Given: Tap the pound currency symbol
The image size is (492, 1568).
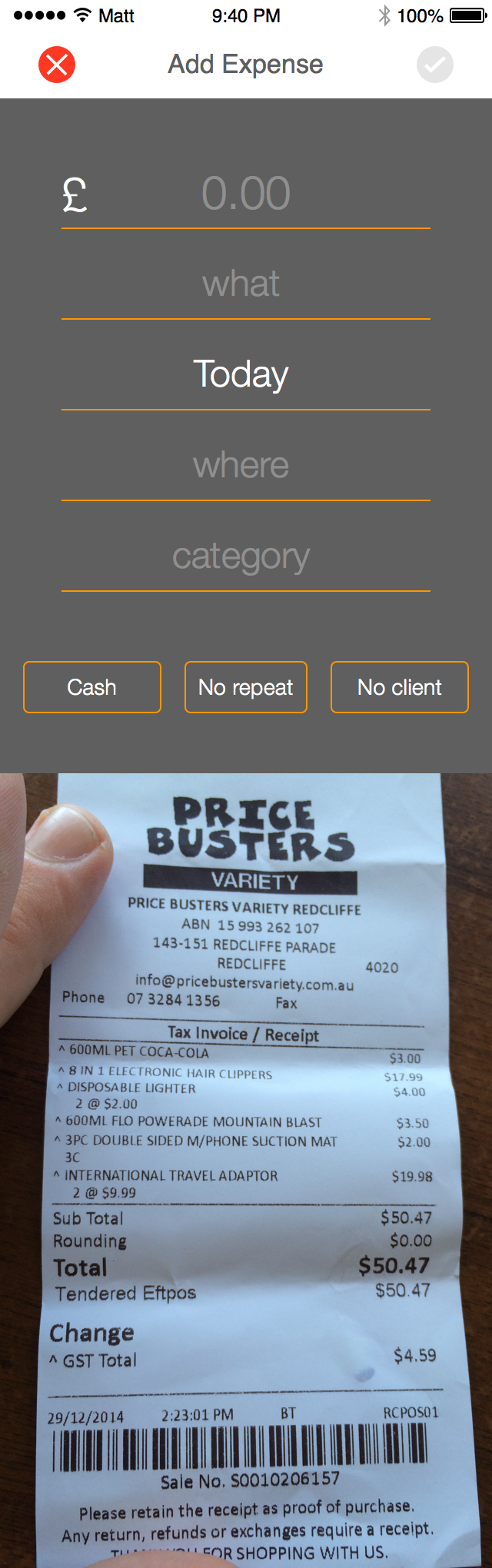Looking at the screenshot, I should click(x=75, y=194).
